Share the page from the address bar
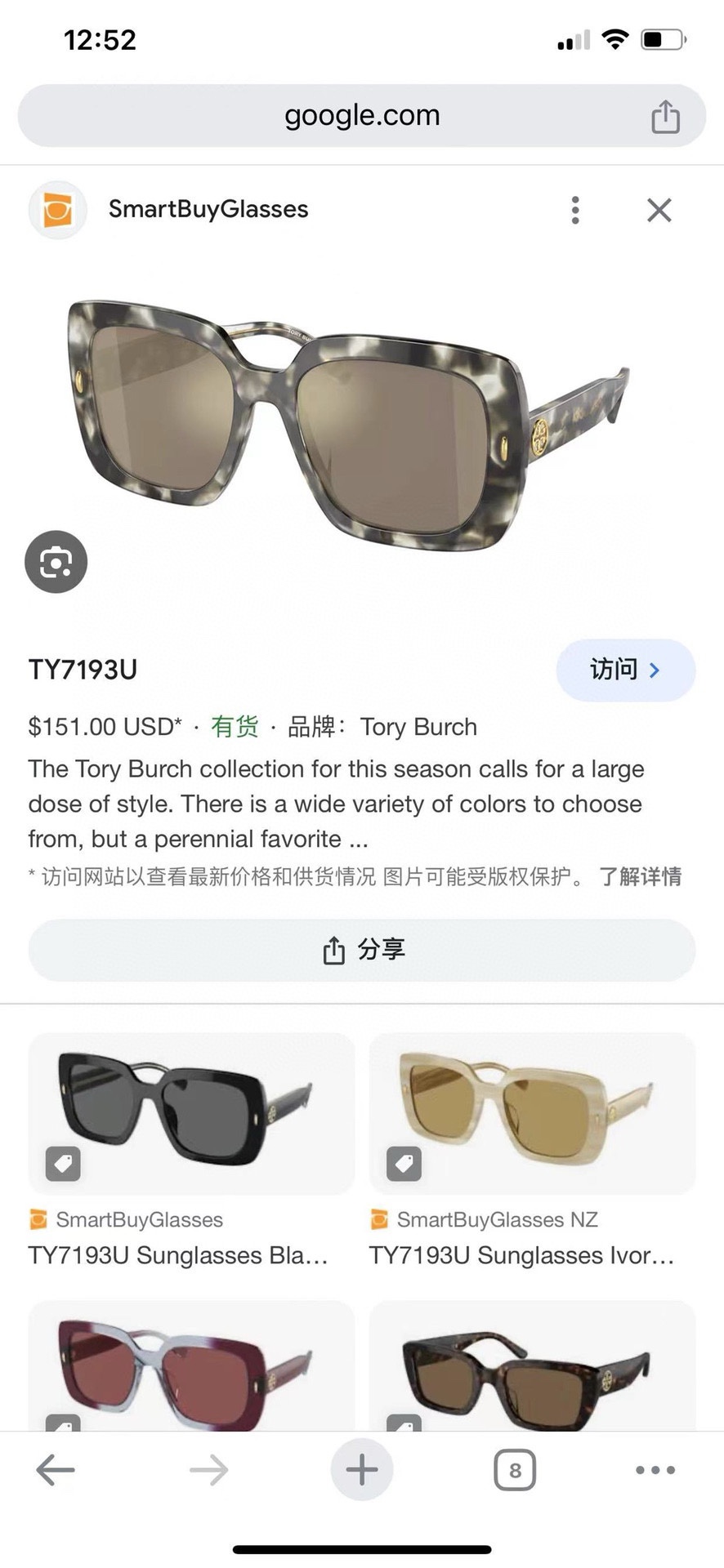 (x=665, y=117)
